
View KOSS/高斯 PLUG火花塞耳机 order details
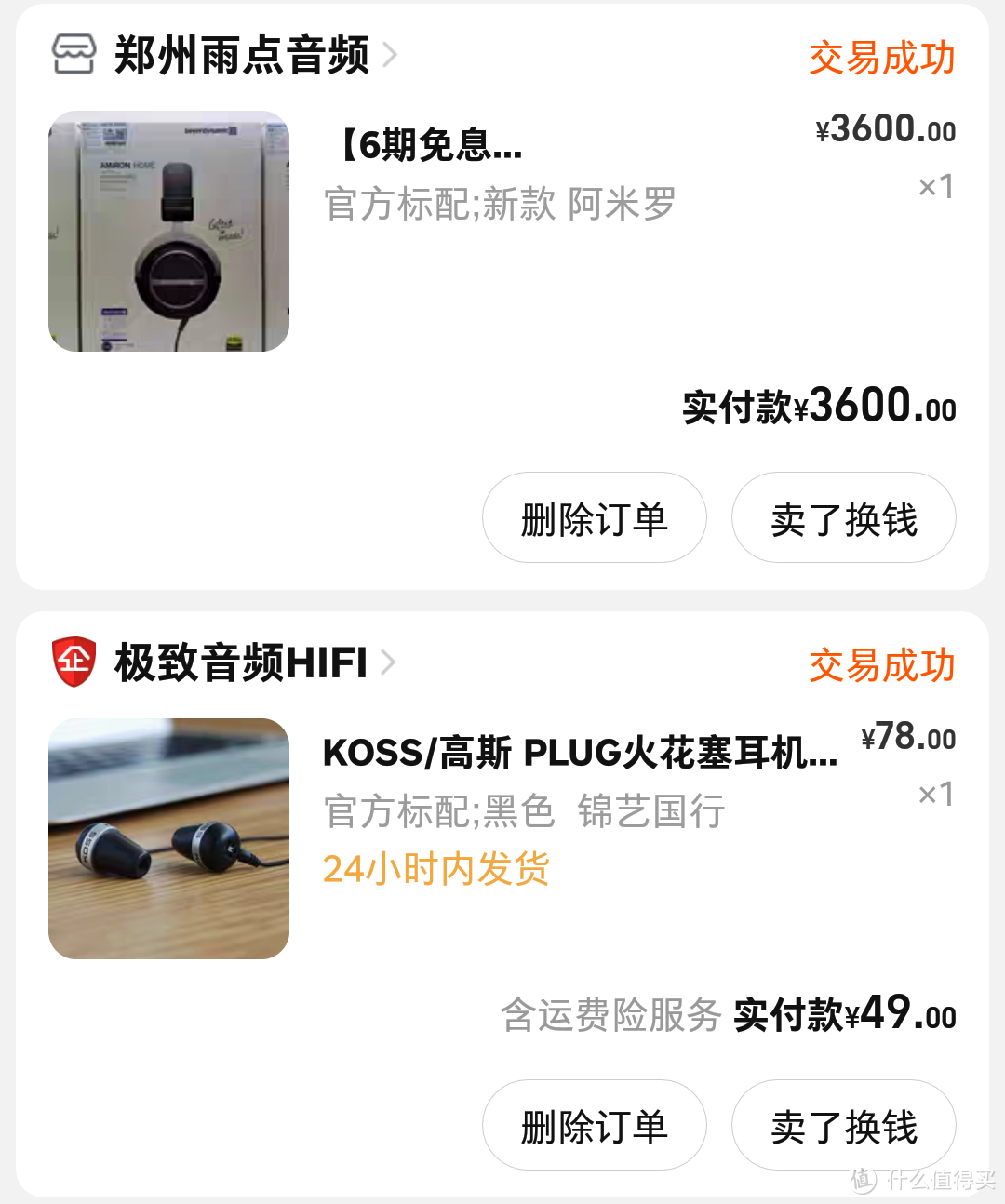580,753
